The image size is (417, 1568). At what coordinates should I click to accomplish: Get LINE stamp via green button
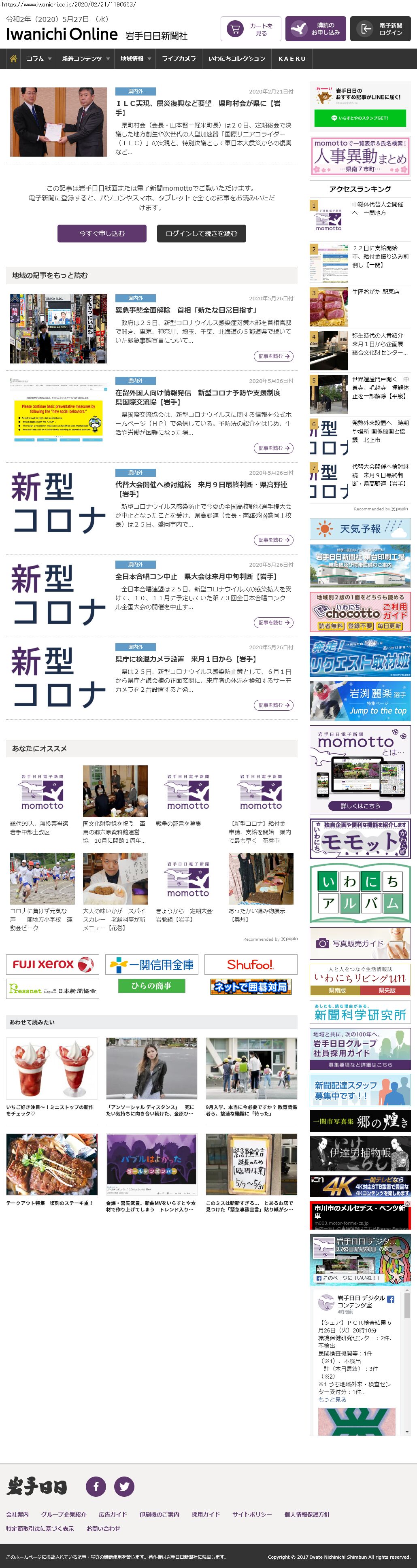[359, 118]
